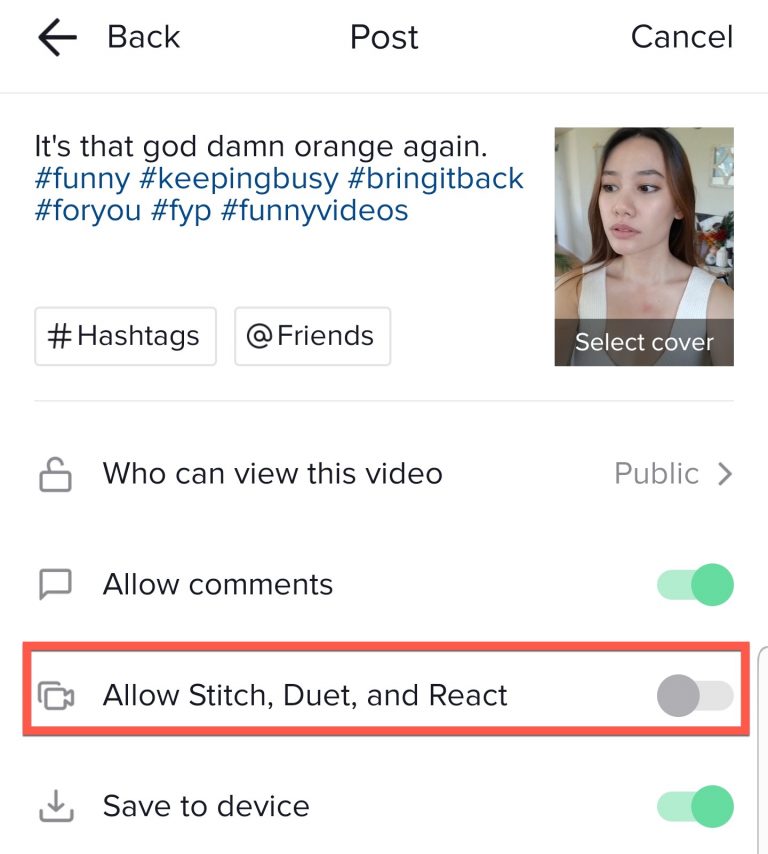The image size is (768, 854).
Task: Tag friends with the Friends button
Action: click(x=312, y=336)
